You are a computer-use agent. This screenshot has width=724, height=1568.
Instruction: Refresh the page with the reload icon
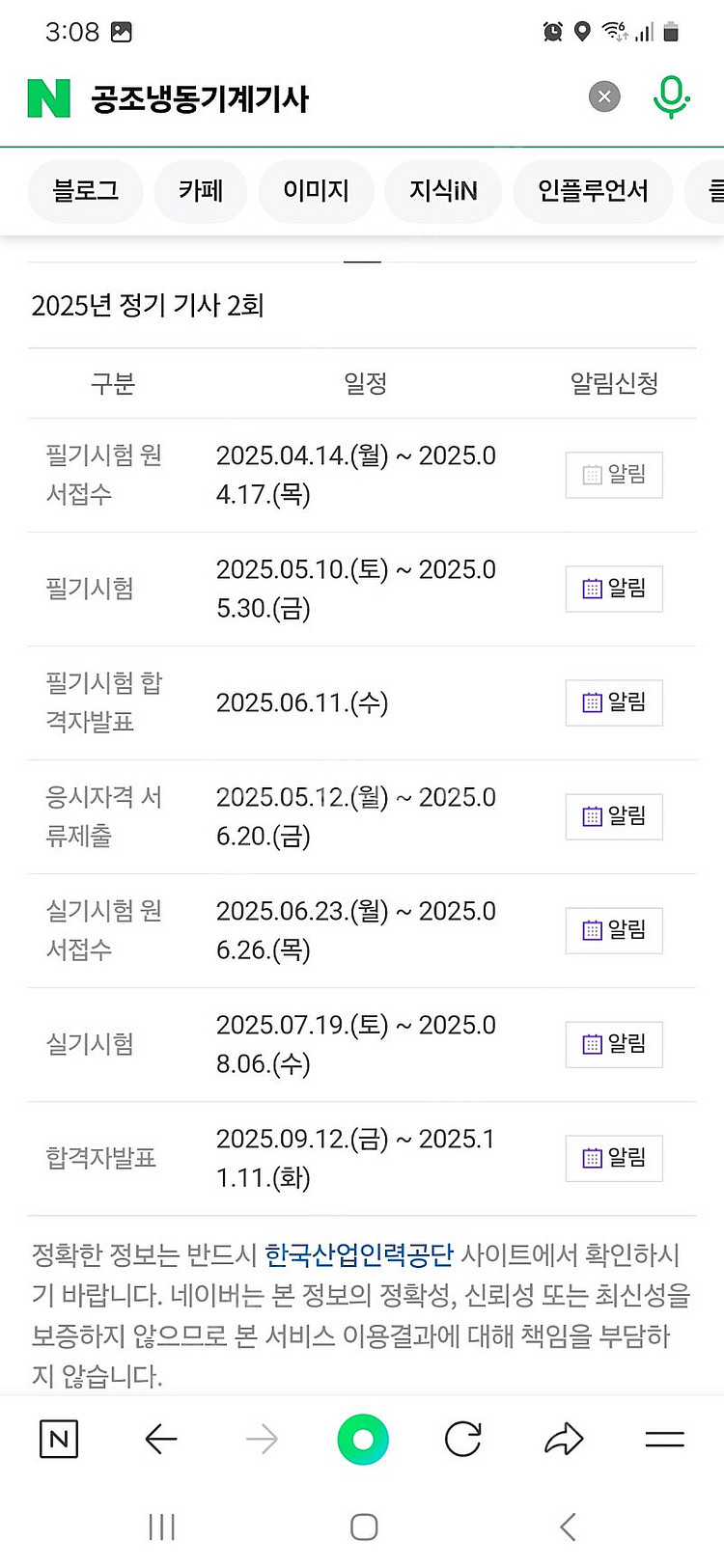click(x=463, y=1438)
